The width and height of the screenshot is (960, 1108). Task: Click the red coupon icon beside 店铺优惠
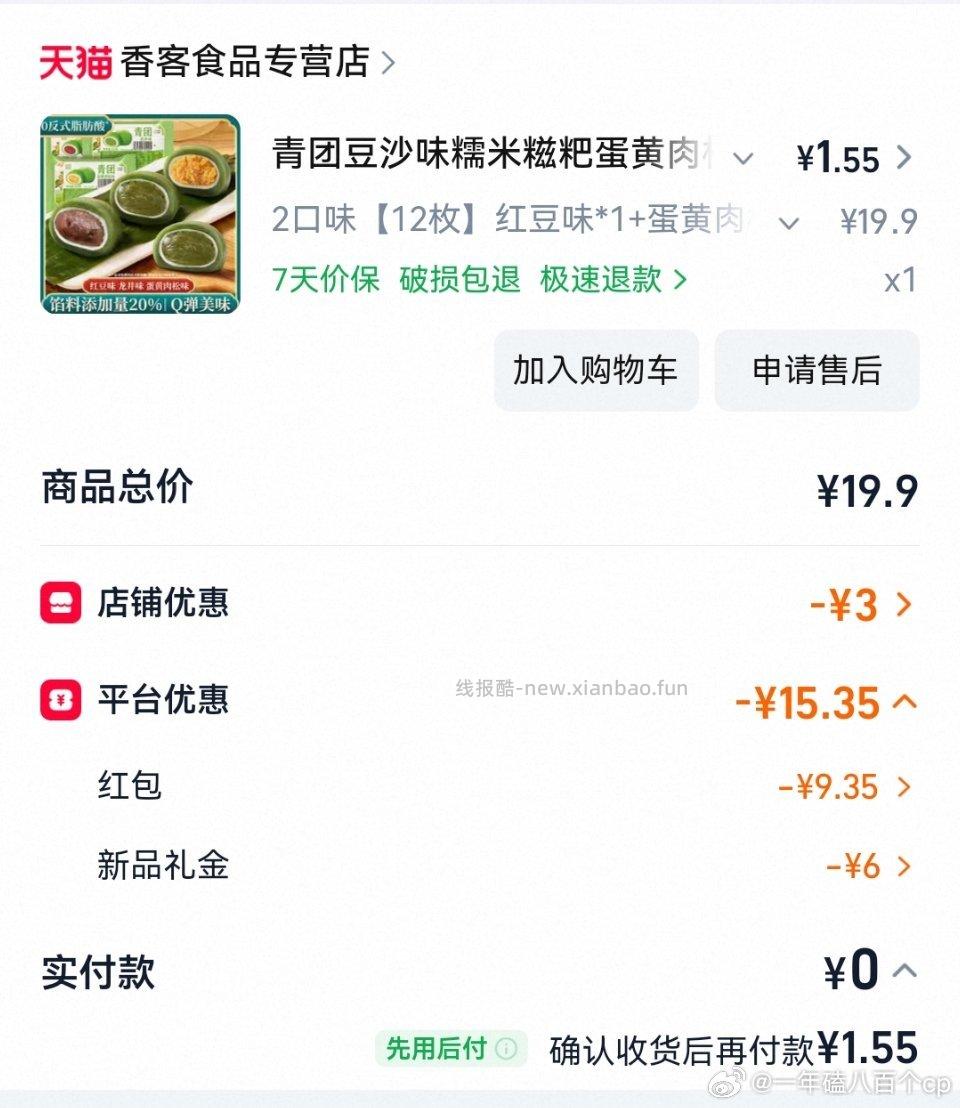(x=58, y=603)
